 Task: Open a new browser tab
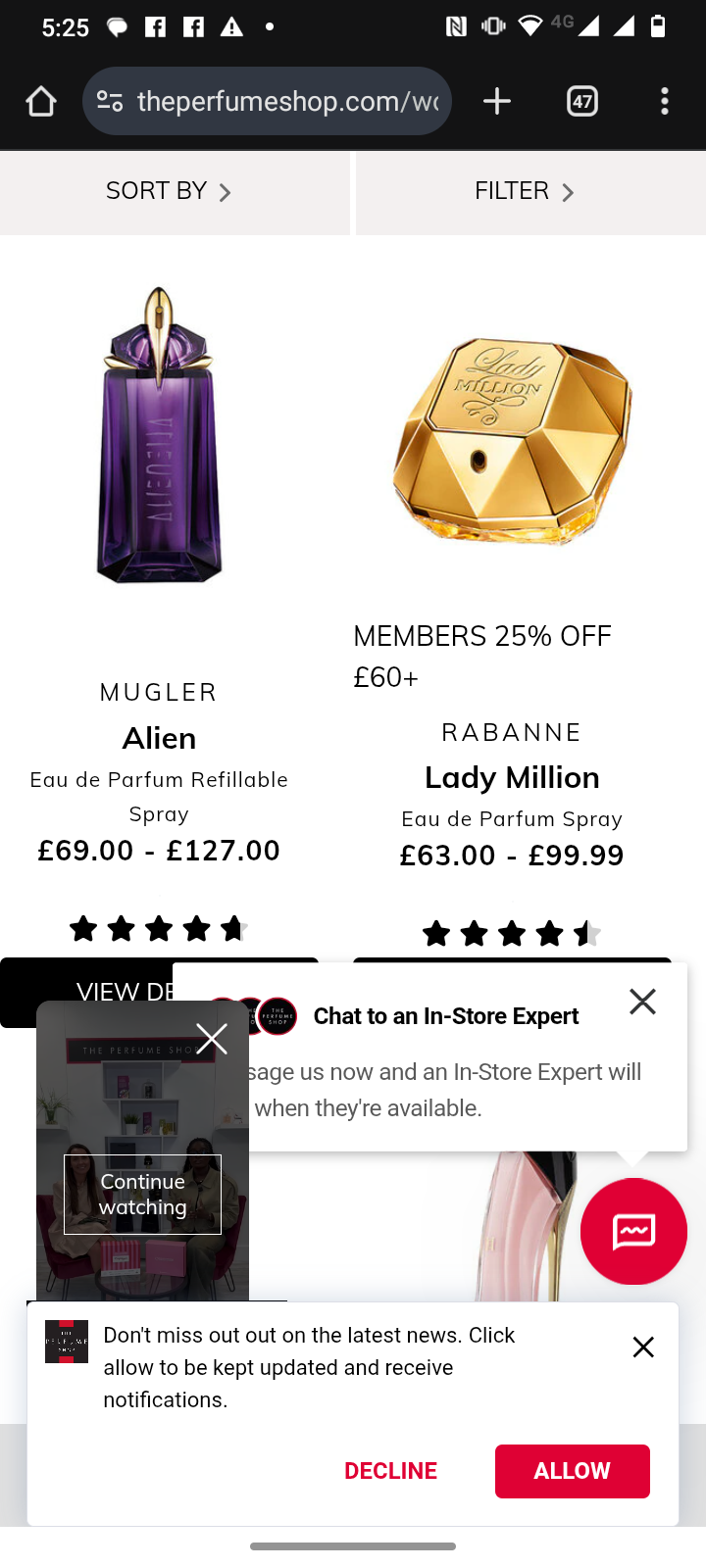pyautogui.click(x=497, y=101)
